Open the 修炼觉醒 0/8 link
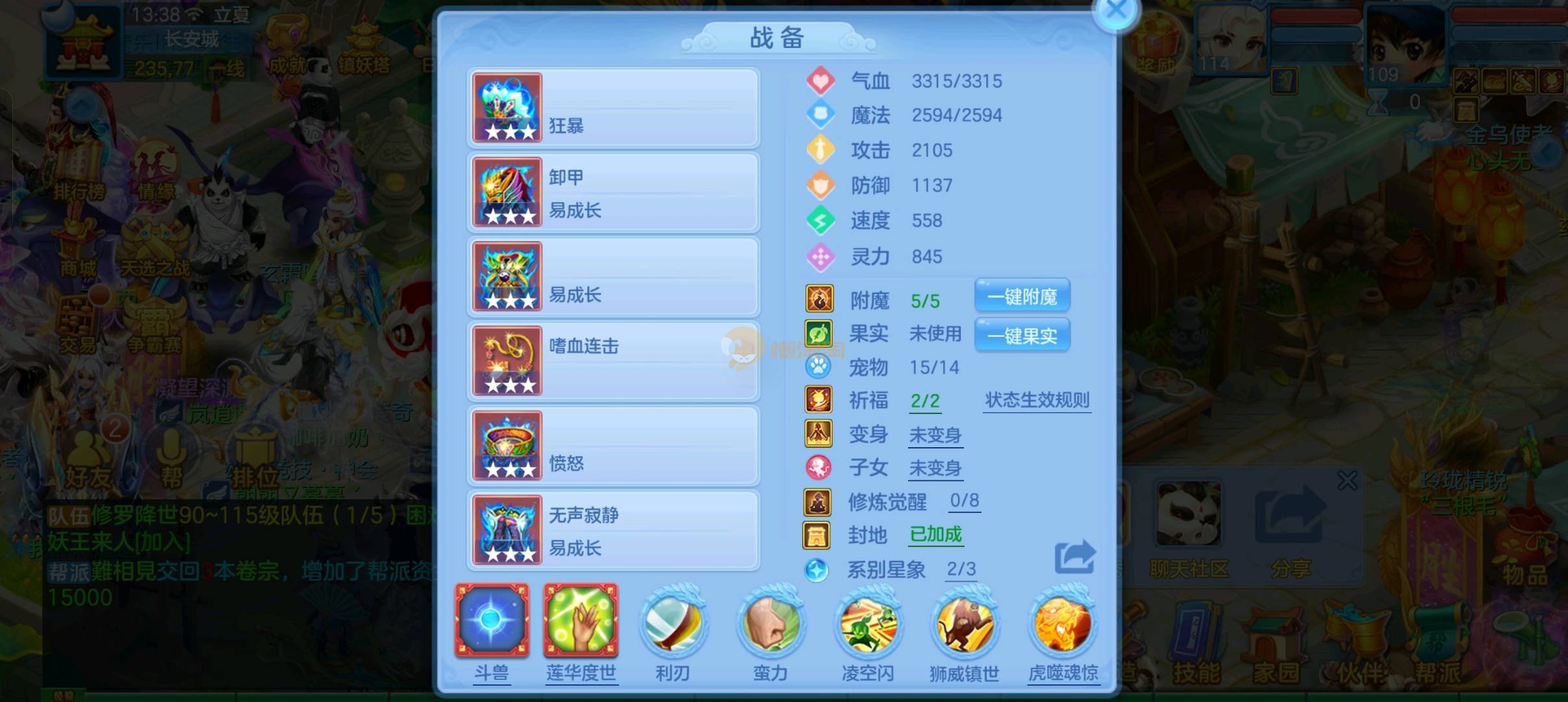1568x702 pixels. point(964,500)
